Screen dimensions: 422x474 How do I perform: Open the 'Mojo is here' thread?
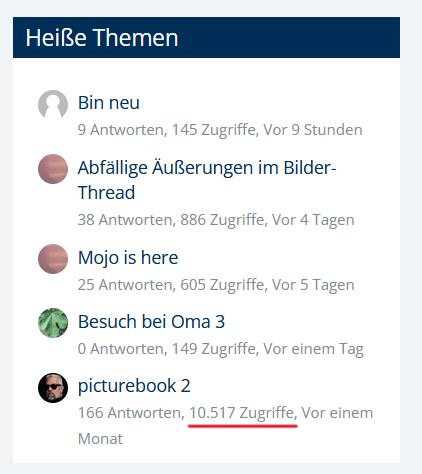[x=128, y=258]
